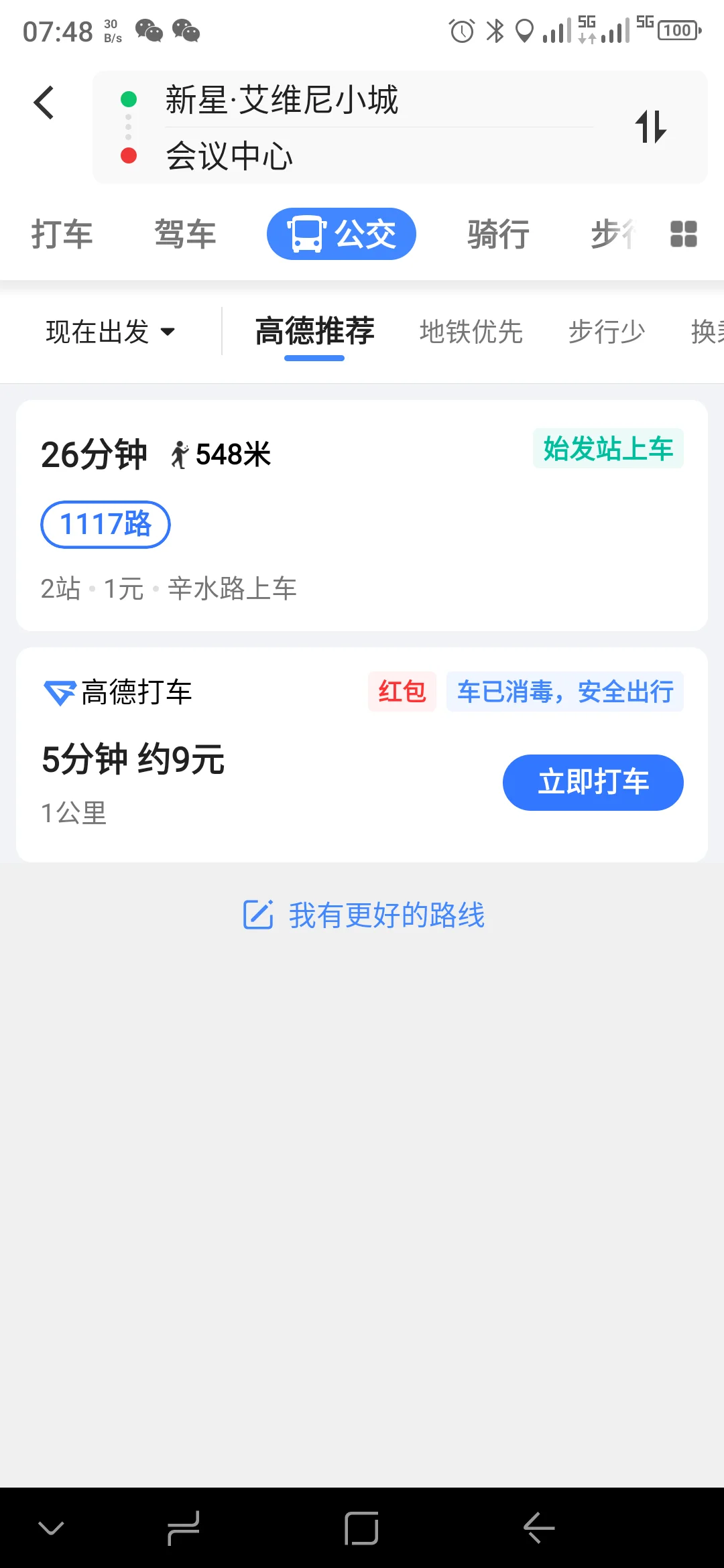Switch to 驾车 driving mode

coord(186,234)
